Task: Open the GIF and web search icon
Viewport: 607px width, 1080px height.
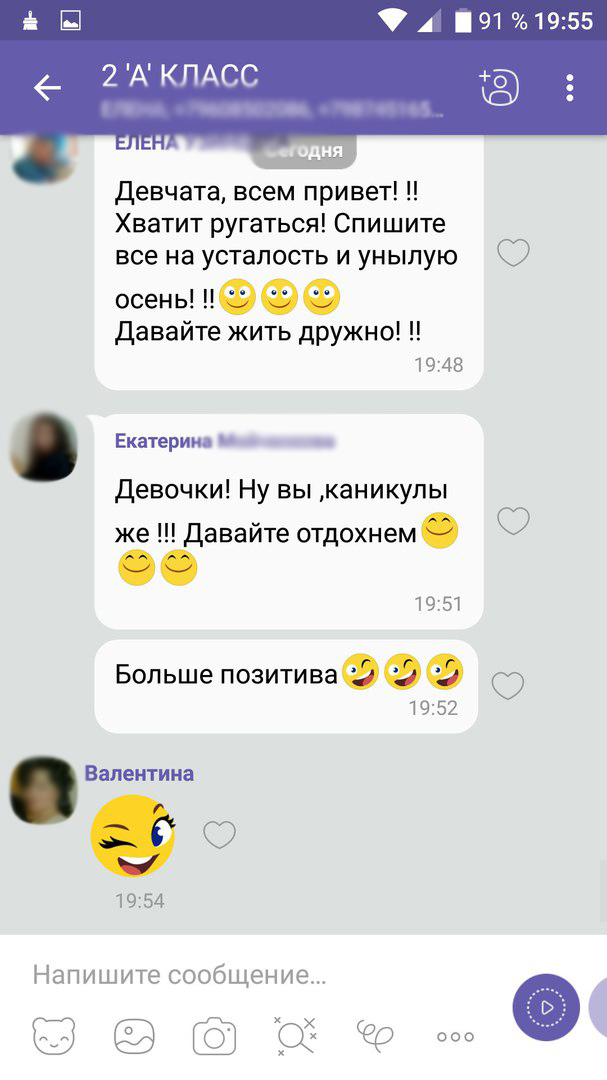Action: 295,1037
